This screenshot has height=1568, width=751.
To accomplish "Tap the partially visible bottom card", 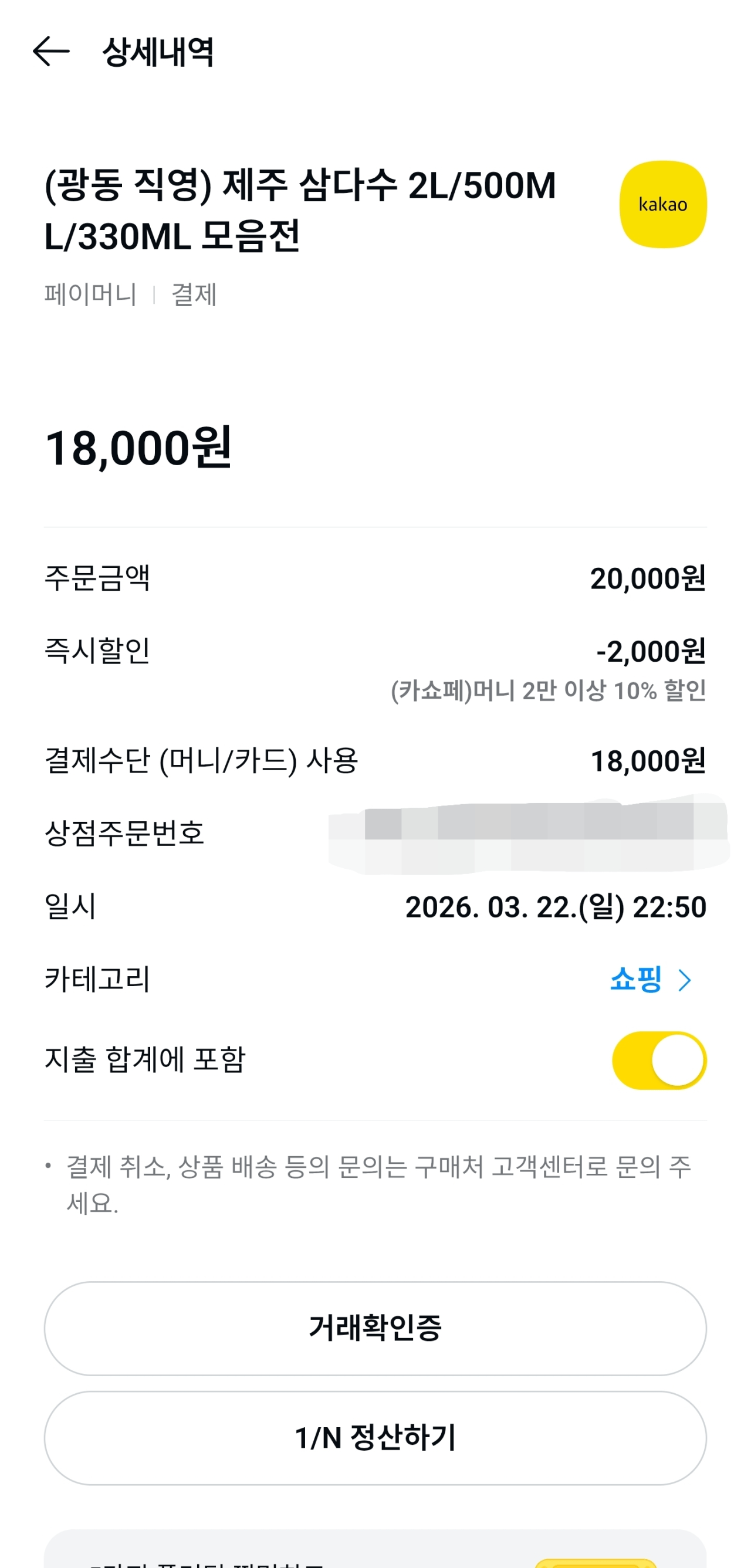I will 375,1552.
